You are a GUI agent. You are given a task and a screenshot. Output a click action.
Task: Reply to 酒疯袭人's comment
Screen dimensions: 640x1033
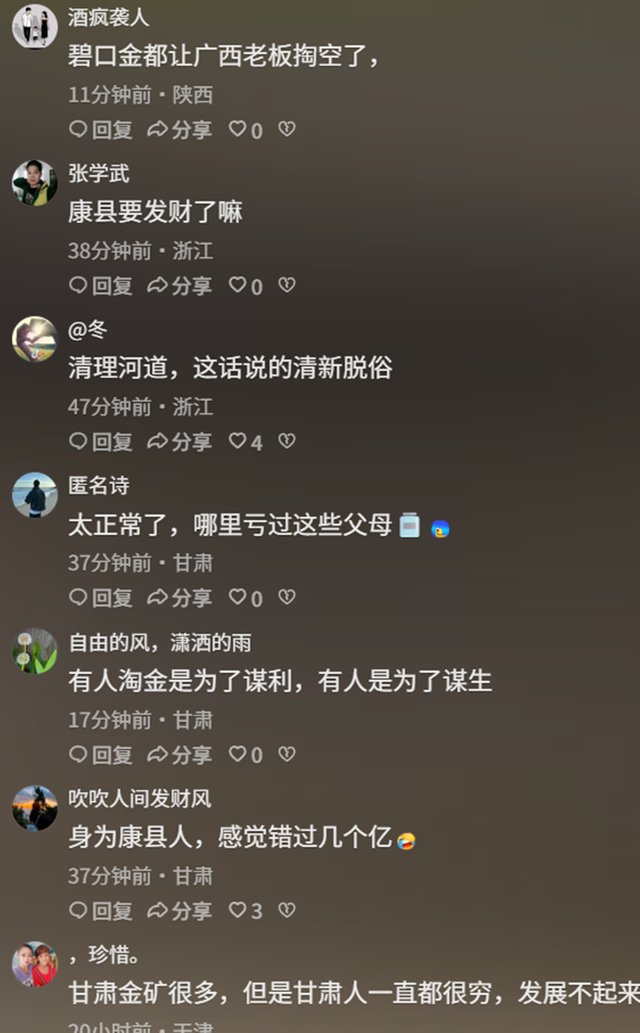point(100,129)
